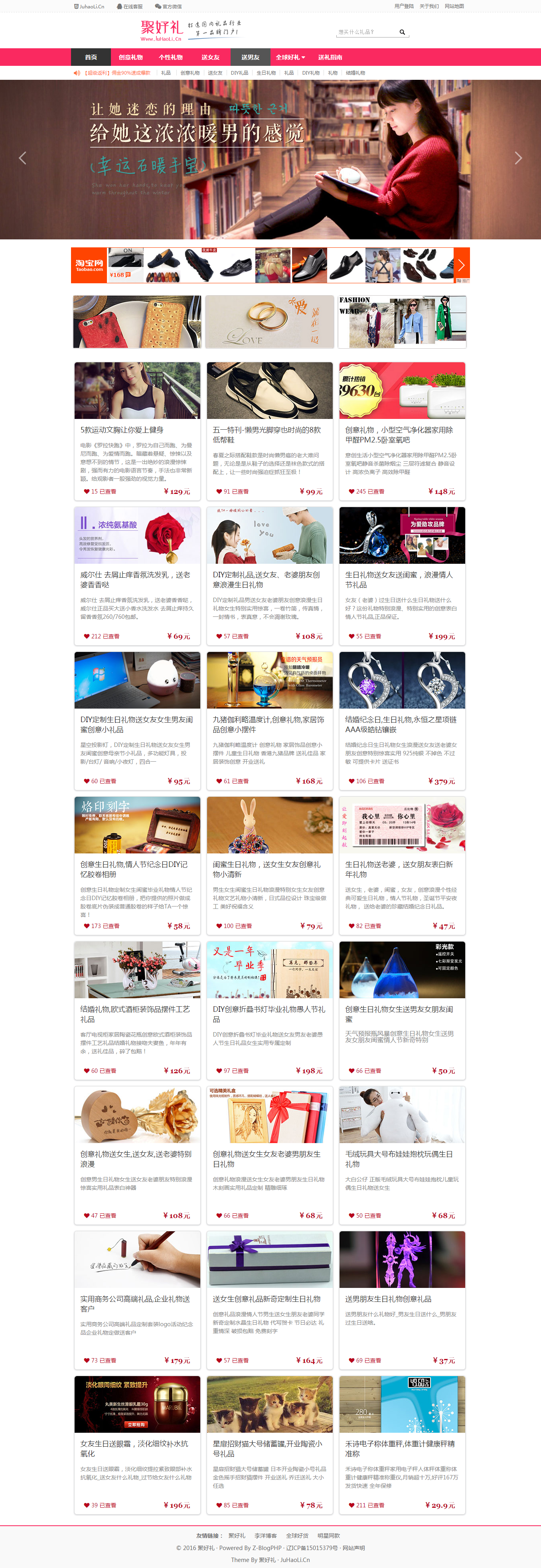Open the 用户登陆 link
Viewport: 541px width, 1568px height.
click(x=403, y=6)
